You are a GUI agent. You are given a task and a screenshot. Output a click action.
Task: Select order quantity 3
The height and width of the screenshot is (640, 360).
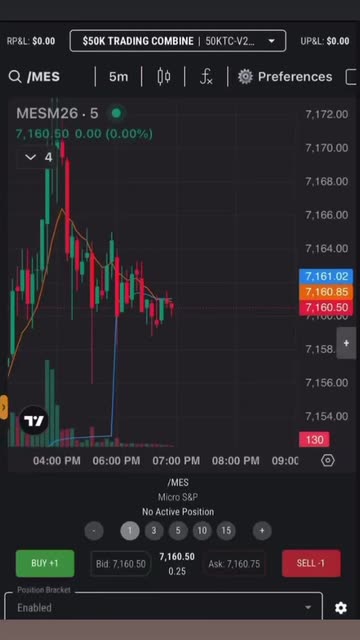pos(154,531)
